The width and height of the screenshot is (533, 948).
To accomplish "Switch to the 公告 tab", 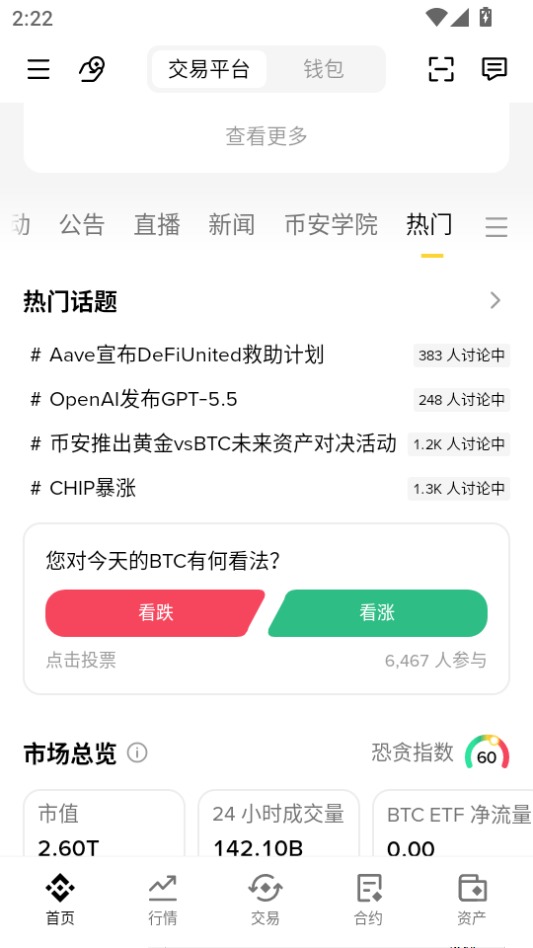I will pyautogui.click(x=82, y=225).
